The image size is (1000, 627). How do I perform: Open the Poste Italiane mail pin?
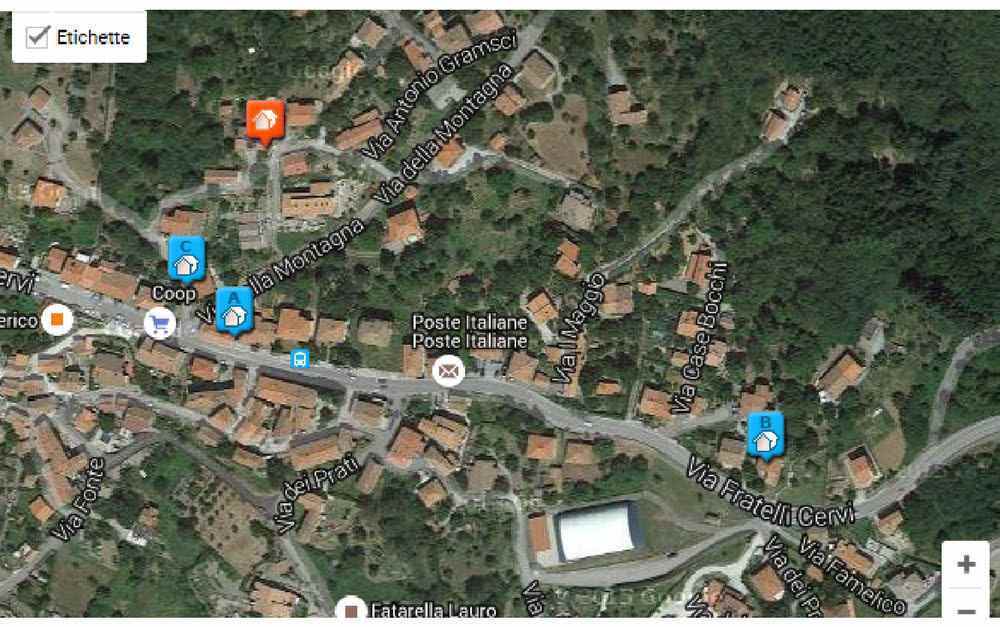pos(449,371)
